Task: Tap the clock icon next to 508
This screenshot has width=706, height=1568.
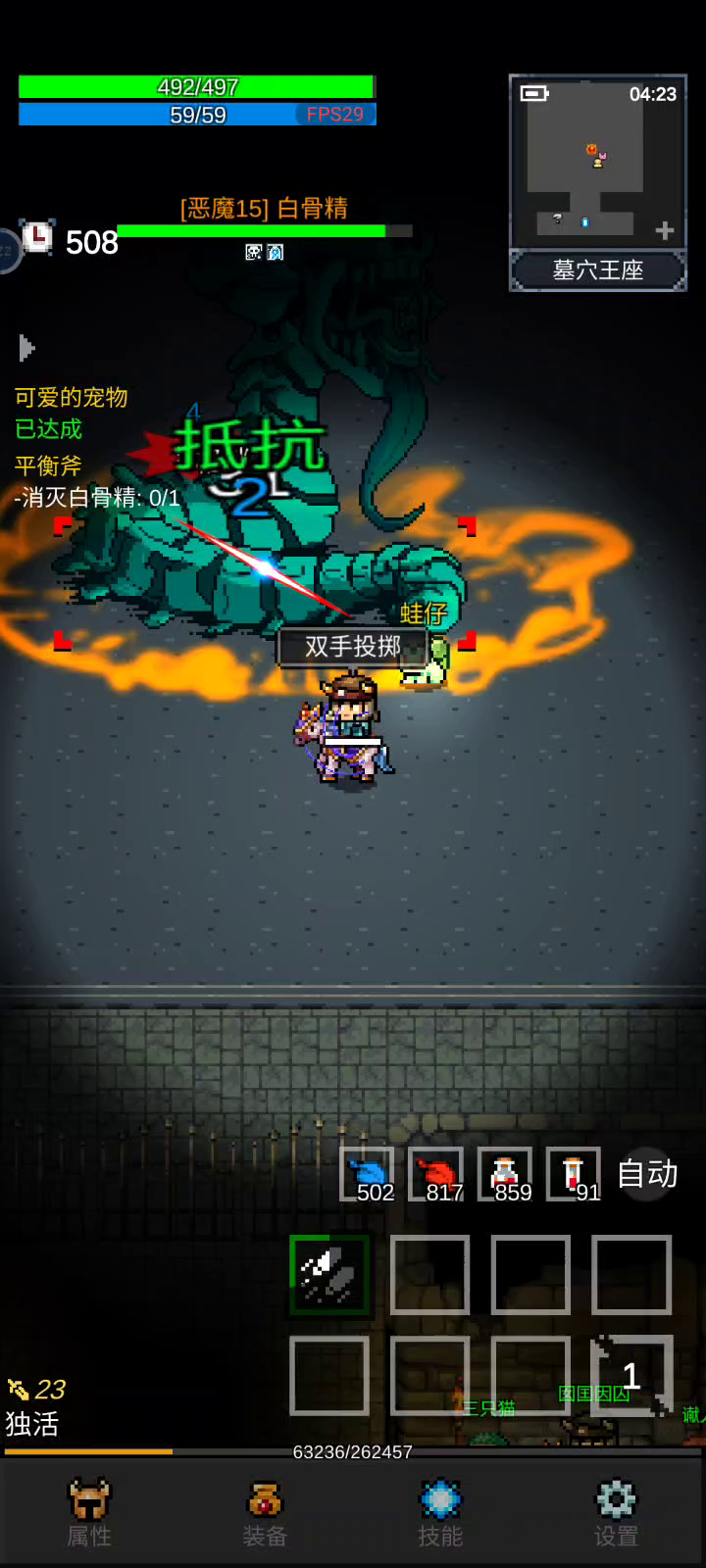Action: click(x=37, y=238)
